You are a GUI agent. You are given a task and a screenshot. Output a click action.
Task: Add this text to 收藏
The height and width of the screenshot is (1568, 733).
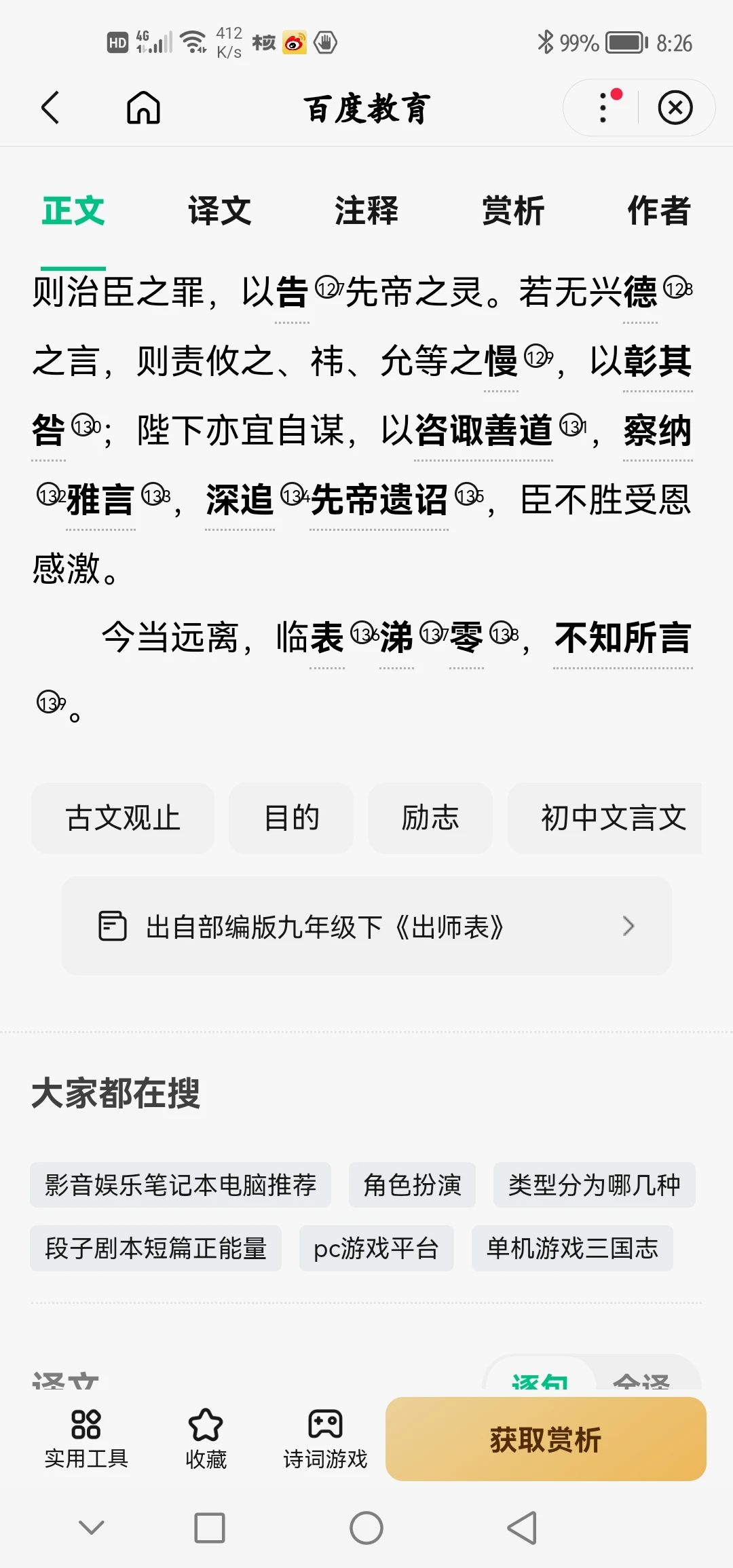pyautogui.click(x=206, y=1438)
